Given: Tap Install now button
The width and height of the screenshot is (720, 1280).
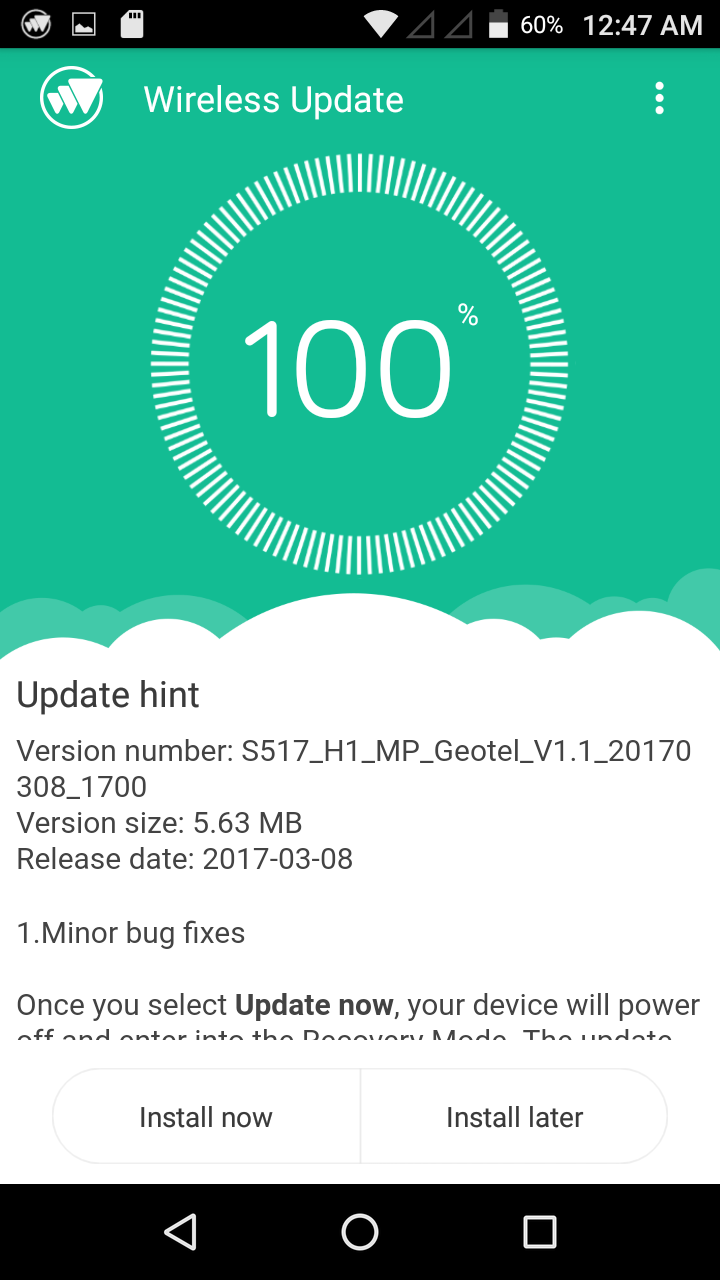Looking at the screenshot, I should [206, 1117].
